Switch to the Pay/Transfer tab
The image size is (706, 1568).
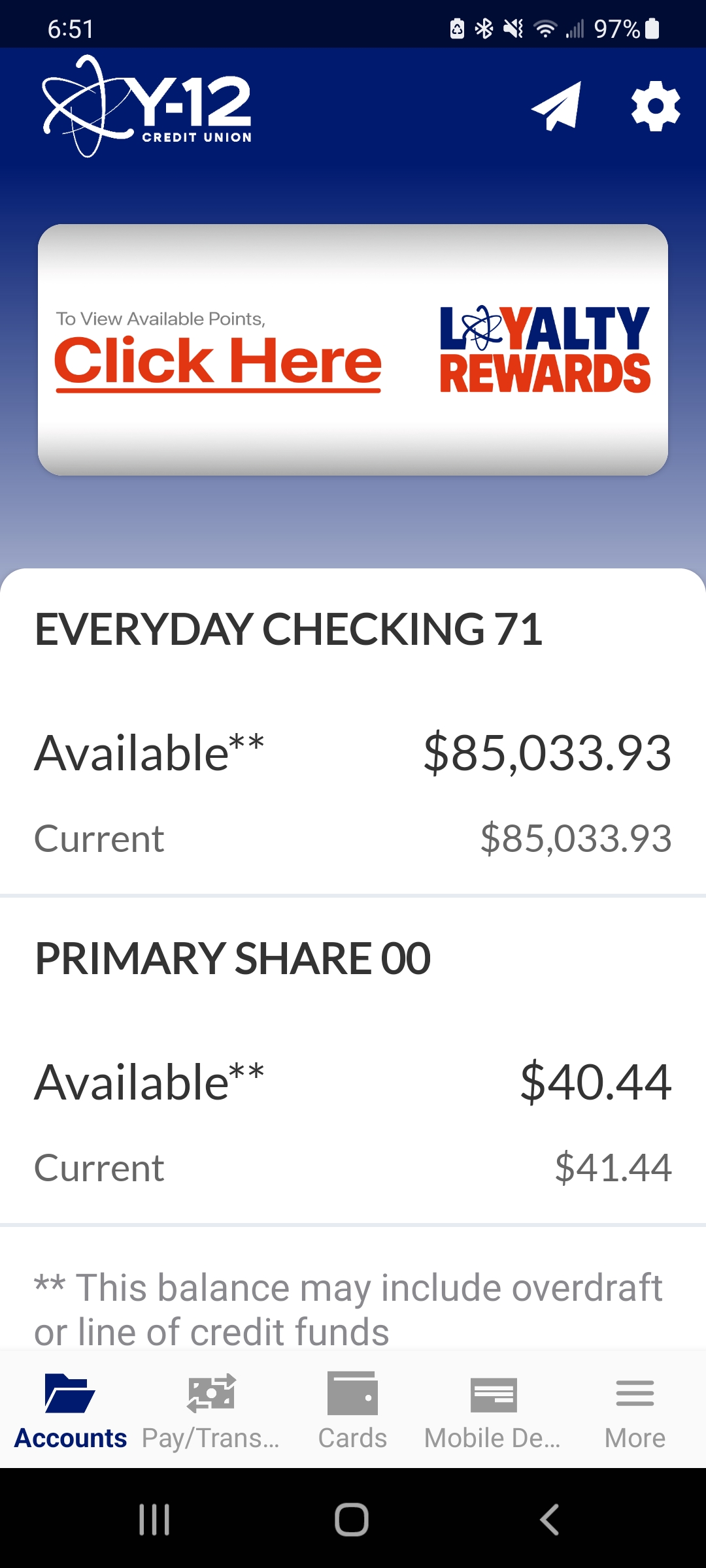pos(211,1410)
